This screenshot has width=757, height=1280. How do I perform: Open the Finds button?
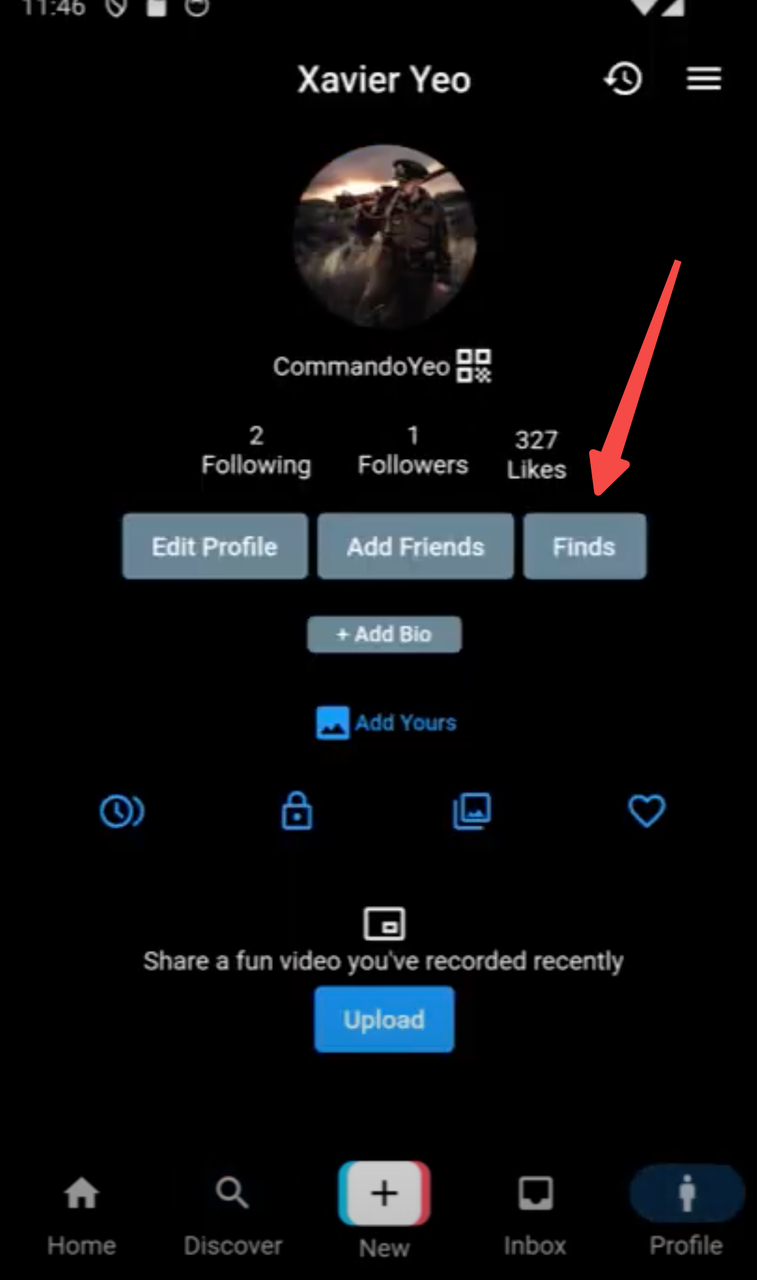584,547
